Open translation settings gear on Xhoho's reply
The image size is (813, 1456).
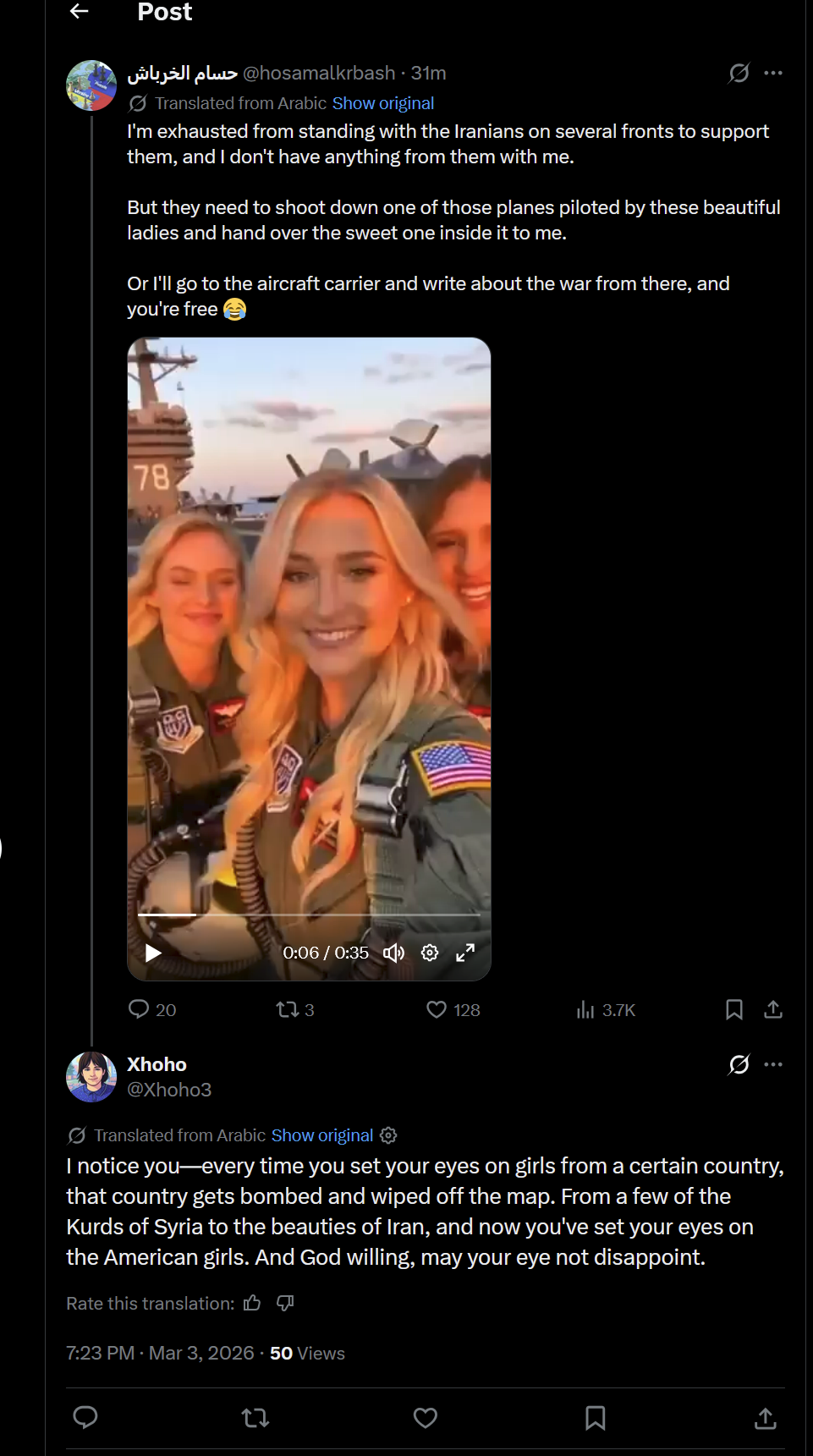[x=388, y=1135]
